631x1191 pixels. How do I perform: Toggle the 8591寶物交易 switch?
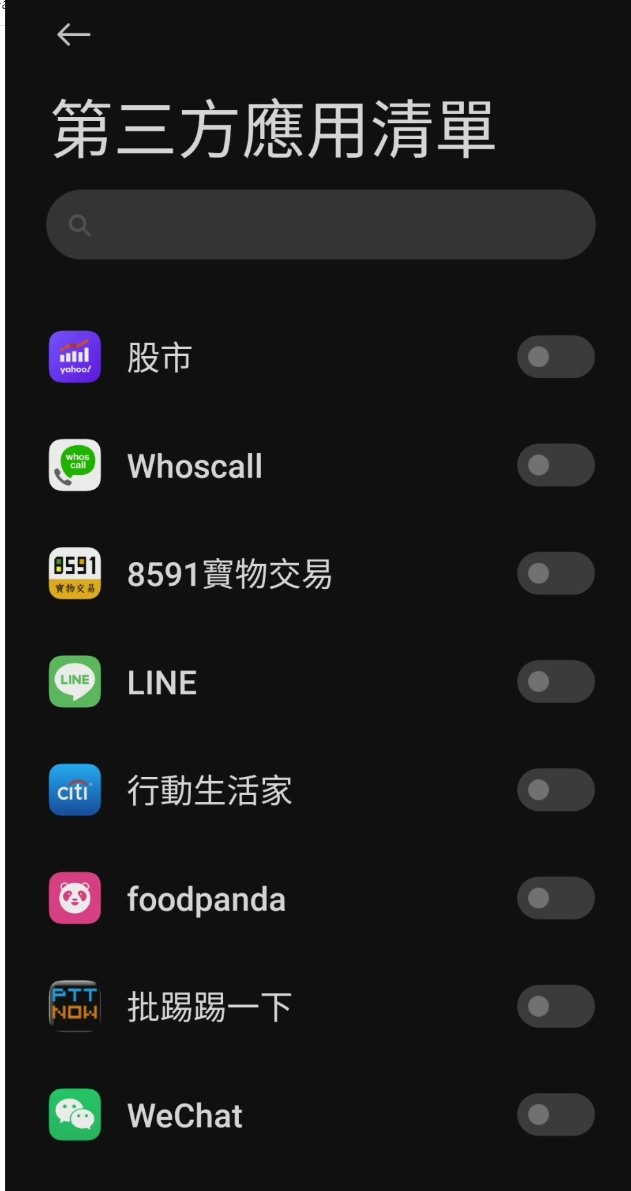(556, 573)
